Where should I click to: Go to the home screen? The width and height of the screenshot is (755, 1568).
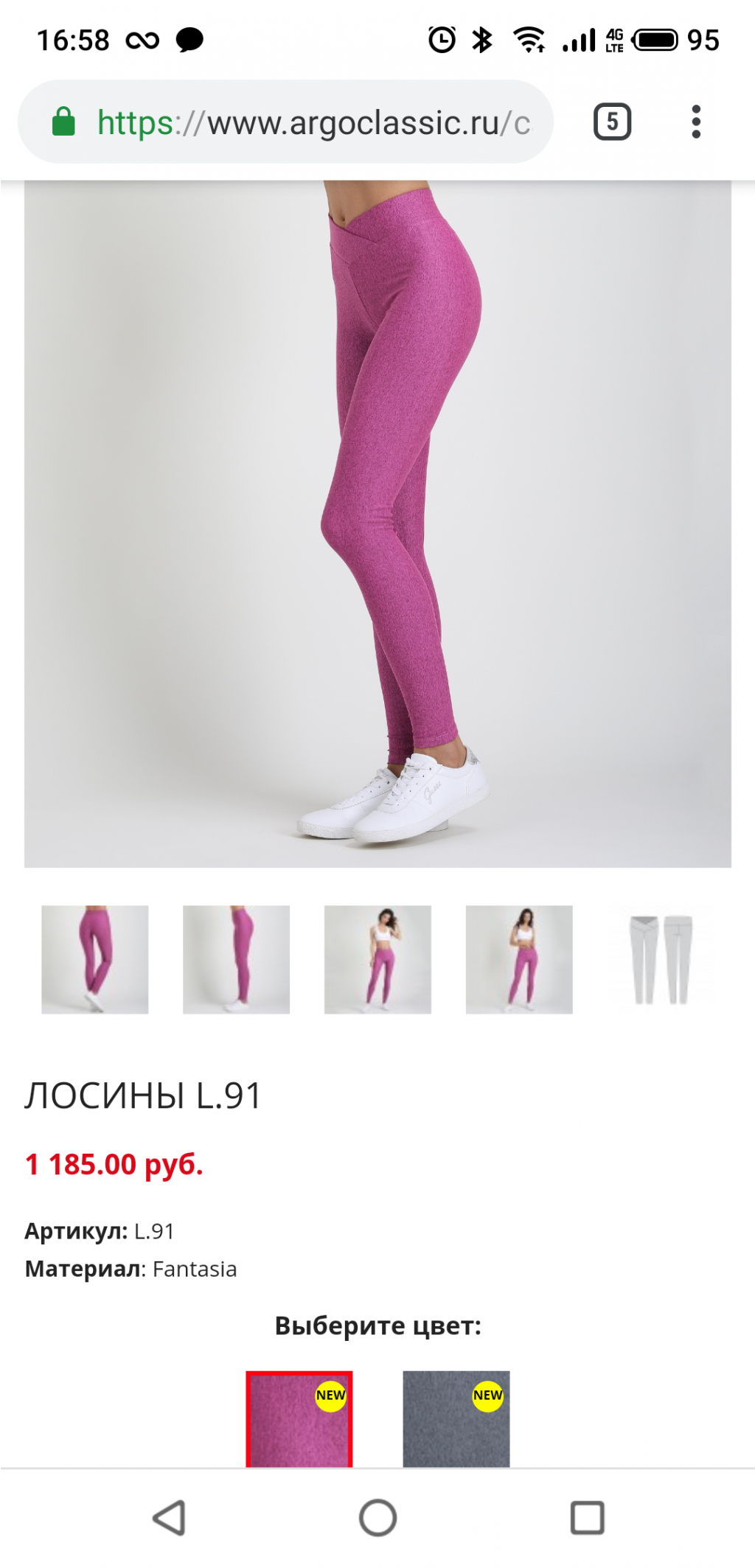point(377,1518)
